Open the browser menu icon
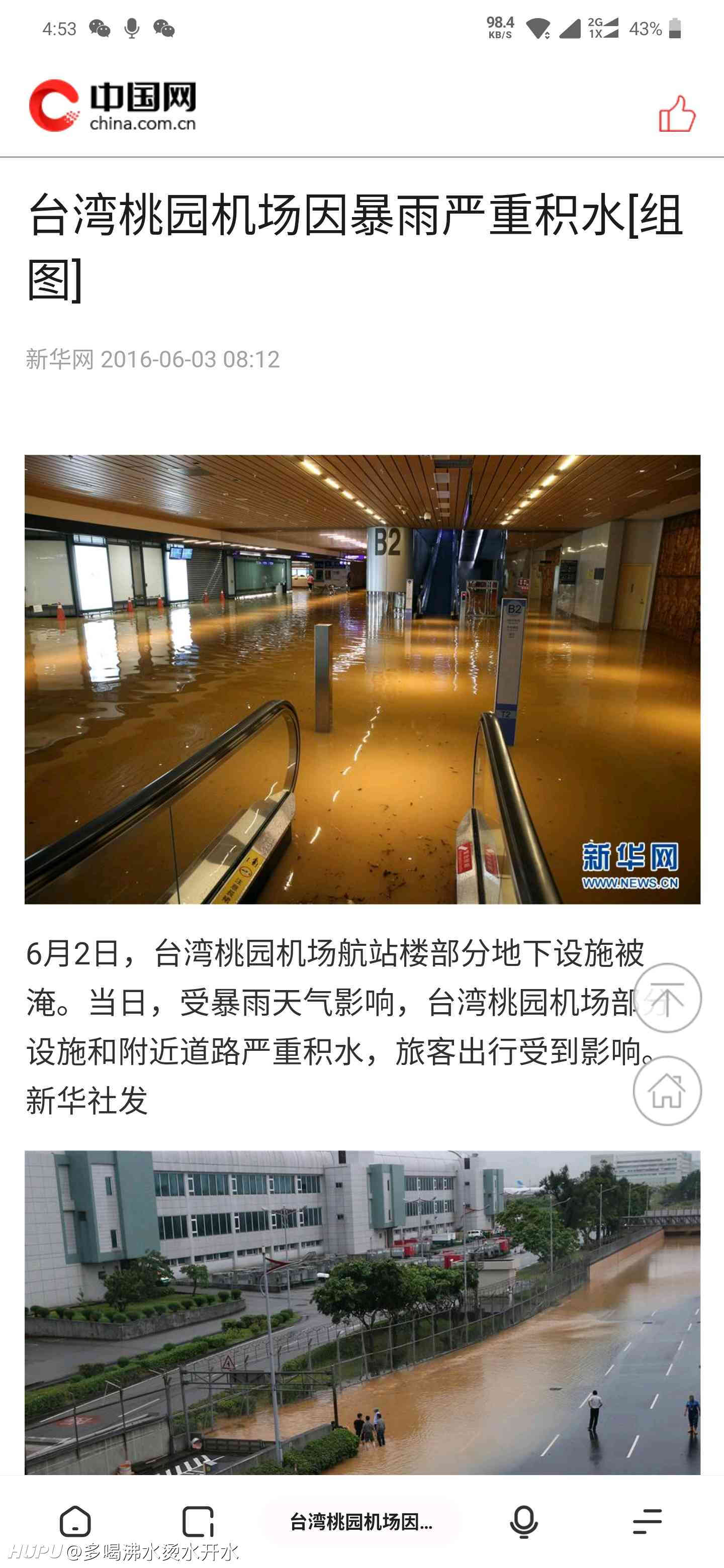This screenshot has width=724, height=1568. tap(647, 1522)
